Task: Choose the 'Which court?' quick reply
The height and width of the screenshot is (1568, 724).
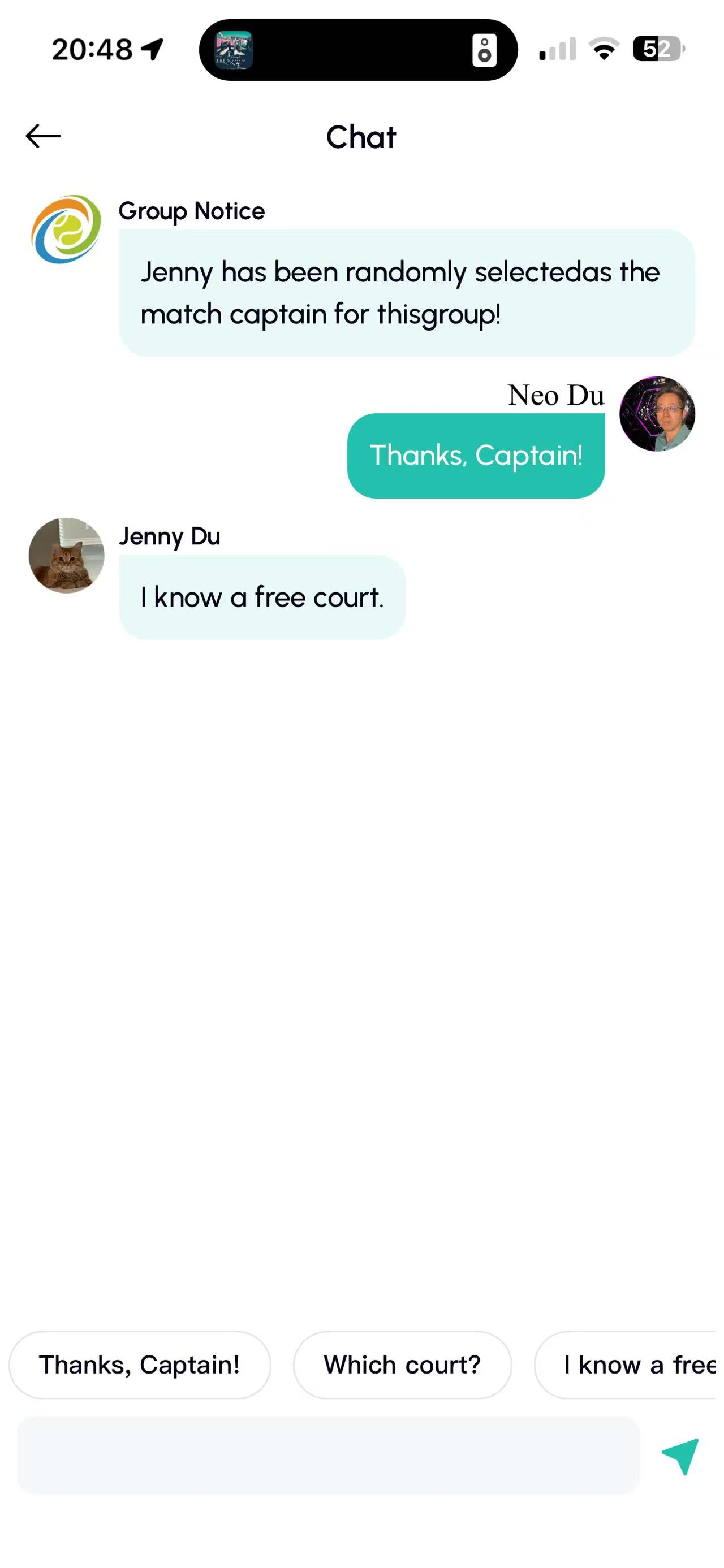Action: 402,1365
